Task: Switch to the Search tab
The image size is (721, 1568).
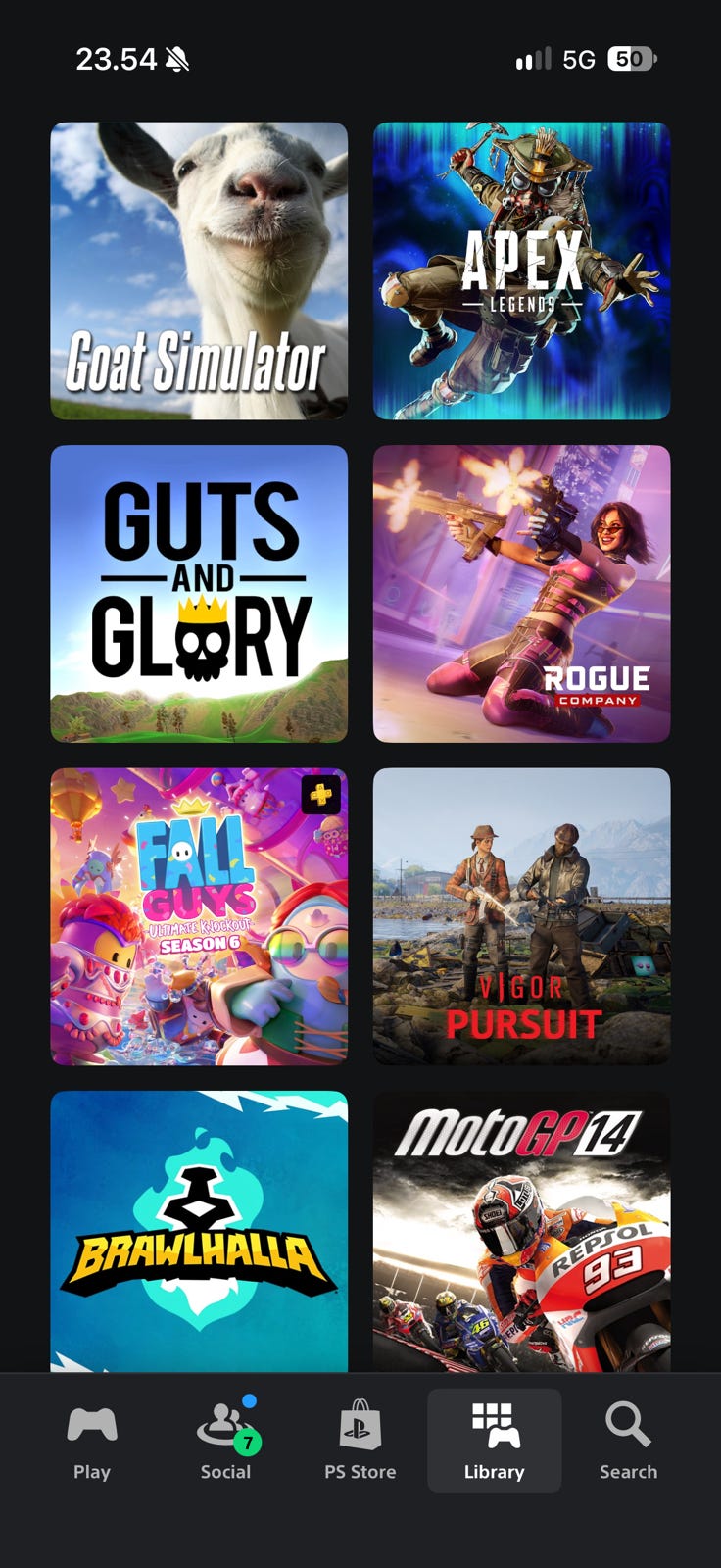Action: pyautogui.click(x=628, y=1441)
